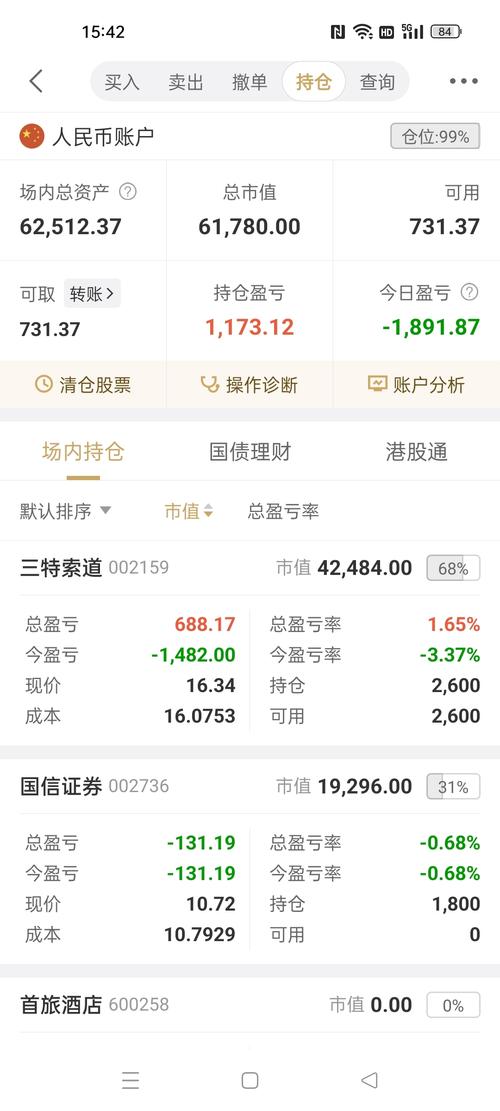This screenshot has height=1111, width=500.
Task: Open the 场内总资产 help icon
Action: [128, 192]
